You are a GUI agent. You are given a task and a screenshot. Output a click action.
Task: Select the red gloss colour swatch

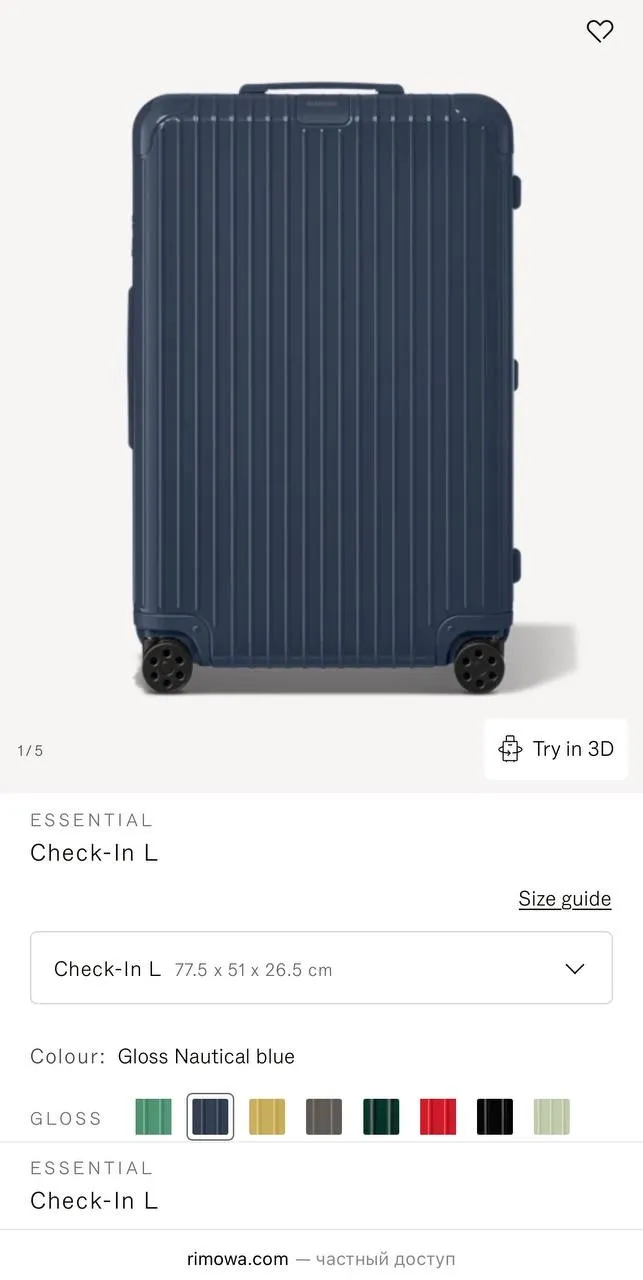[x=438, y=1117]
